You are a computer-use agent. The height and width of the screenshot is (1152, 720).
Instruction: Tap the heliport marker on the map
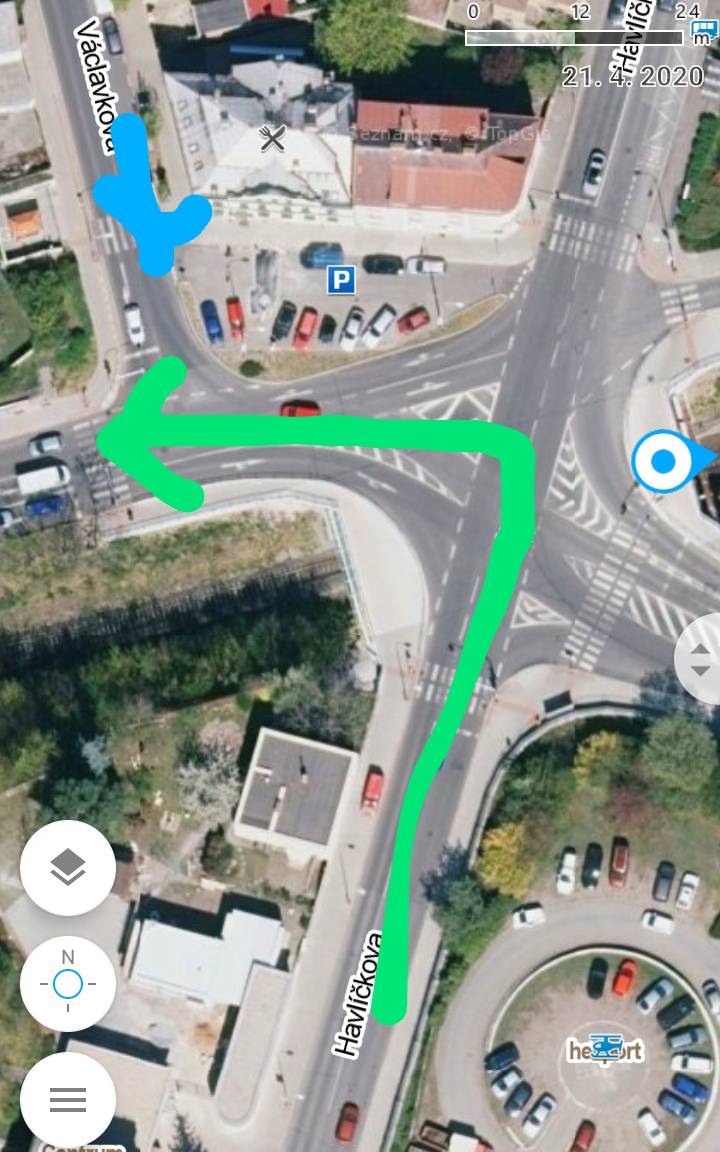pyautogui.click(x=605, y=1050)
